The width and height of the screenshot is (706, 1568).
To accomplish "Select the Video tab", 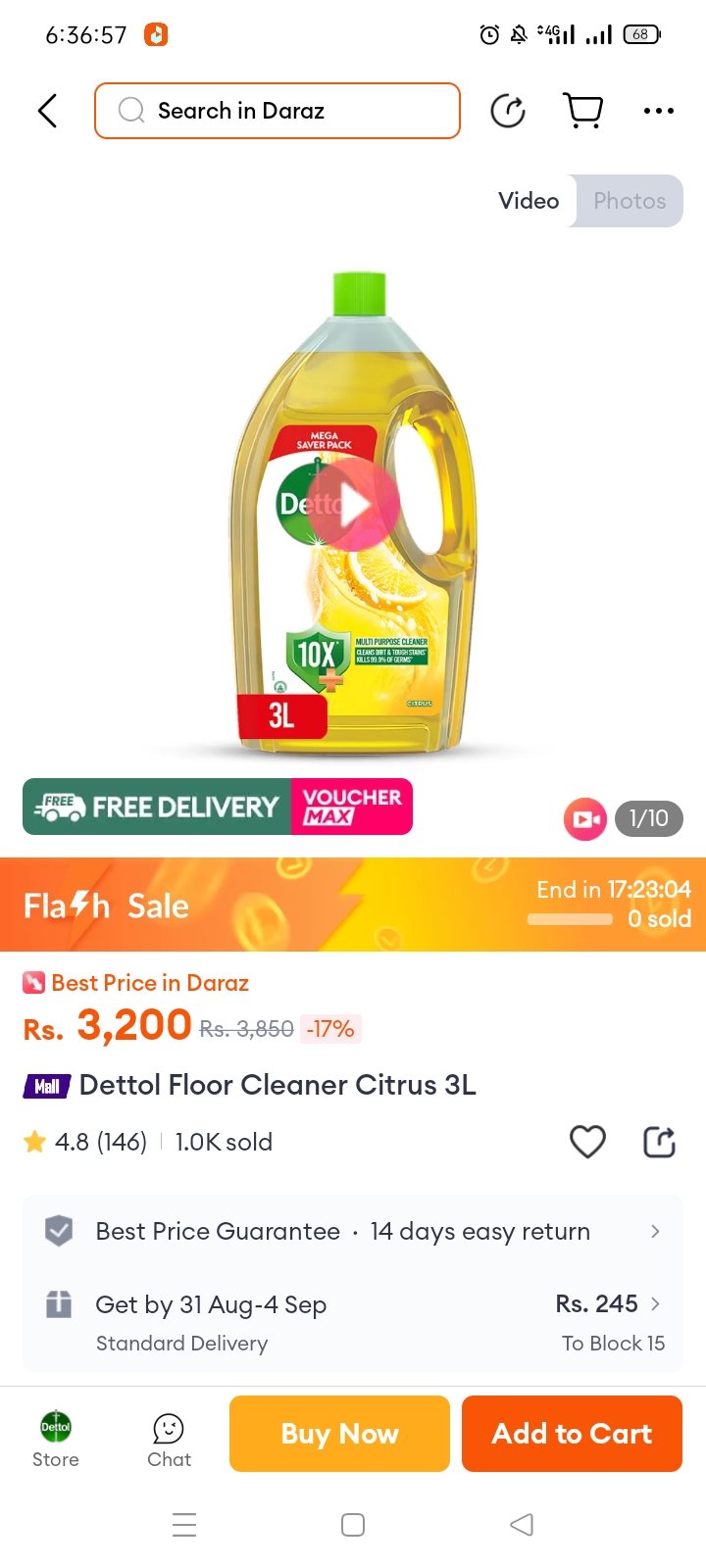I will click(529, 201).
